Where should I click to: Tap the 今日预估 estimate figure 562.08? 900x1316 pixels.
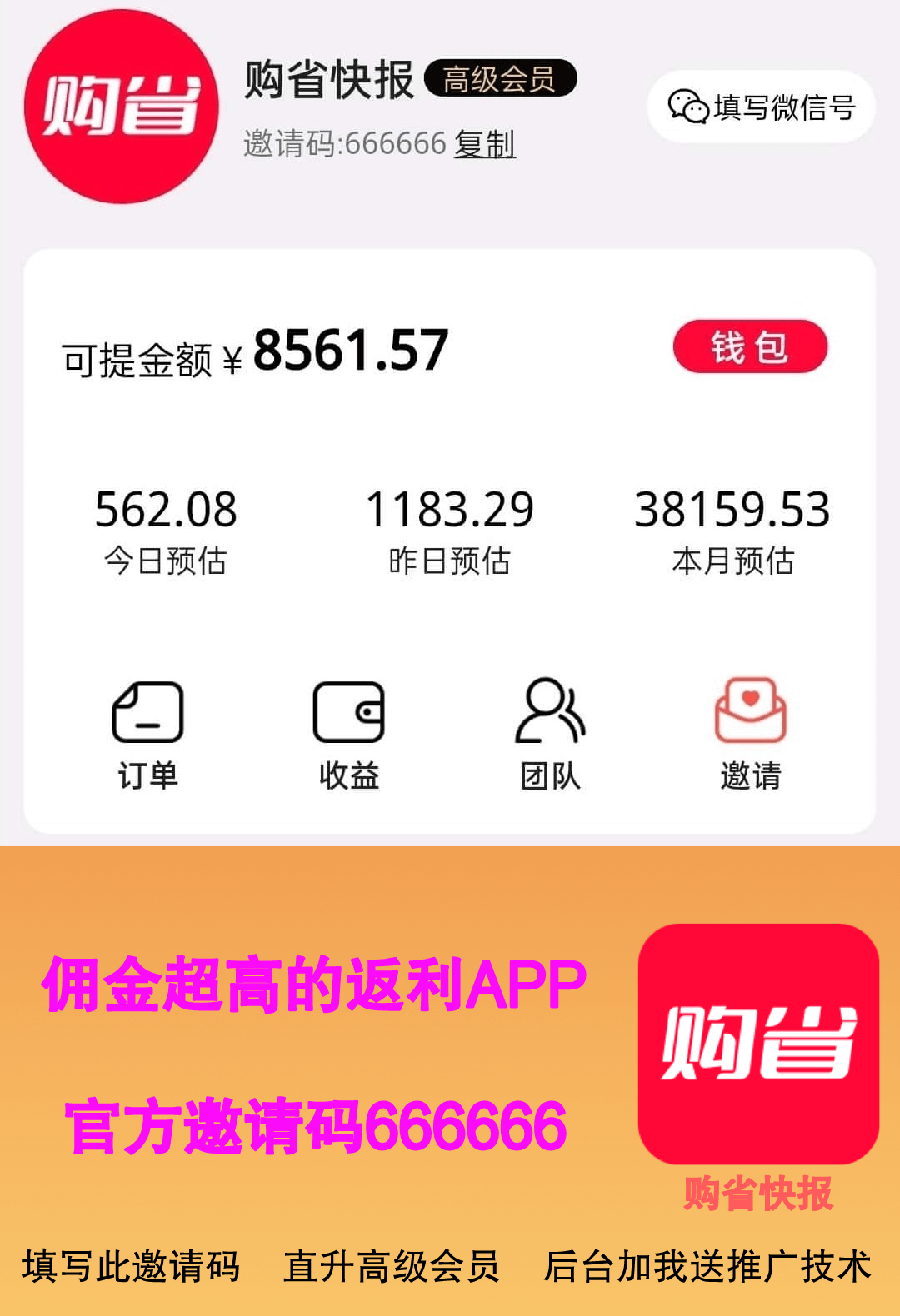[x=165, y=509]
